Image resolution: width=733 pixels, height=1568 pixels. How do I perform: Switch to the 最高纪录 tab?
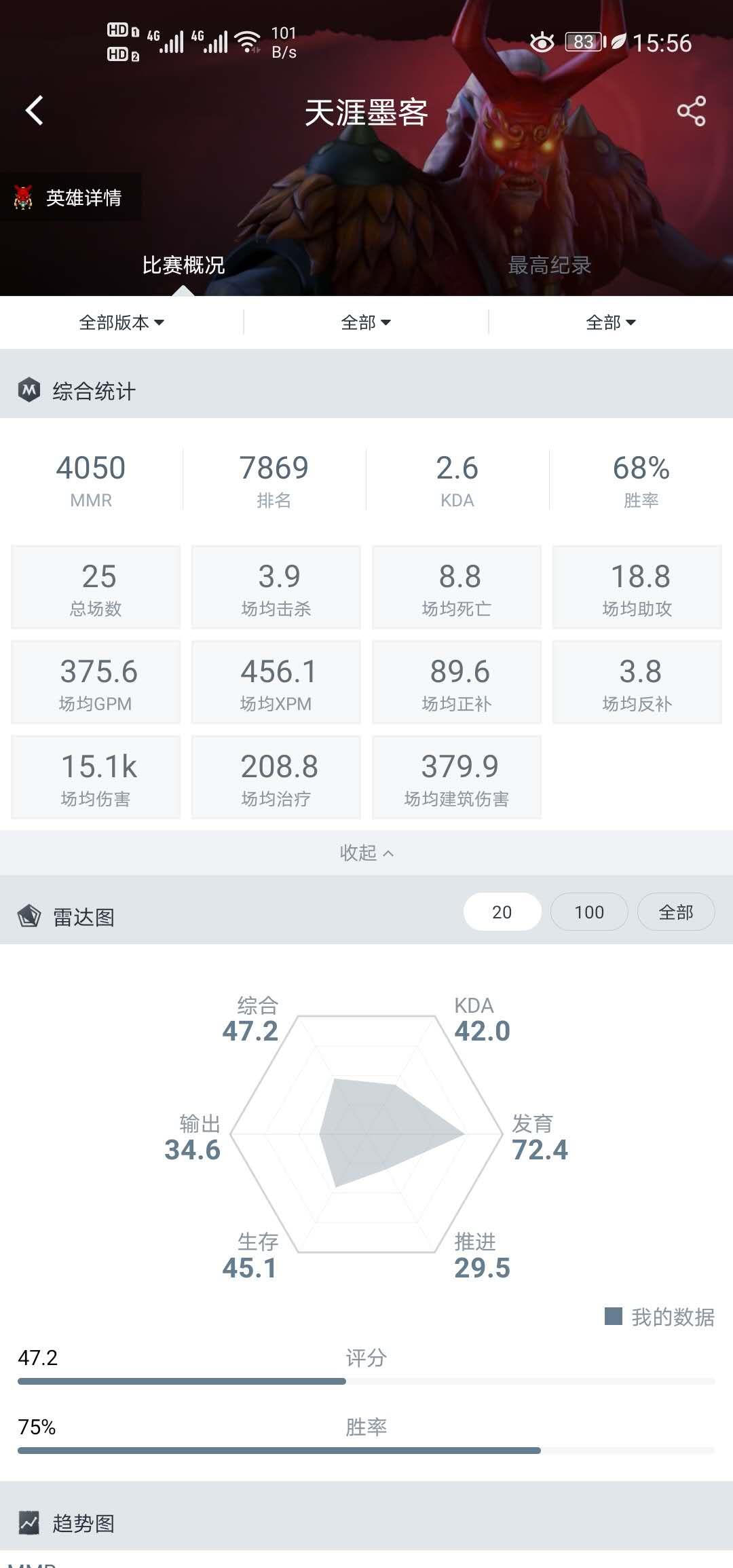point(549,265)
